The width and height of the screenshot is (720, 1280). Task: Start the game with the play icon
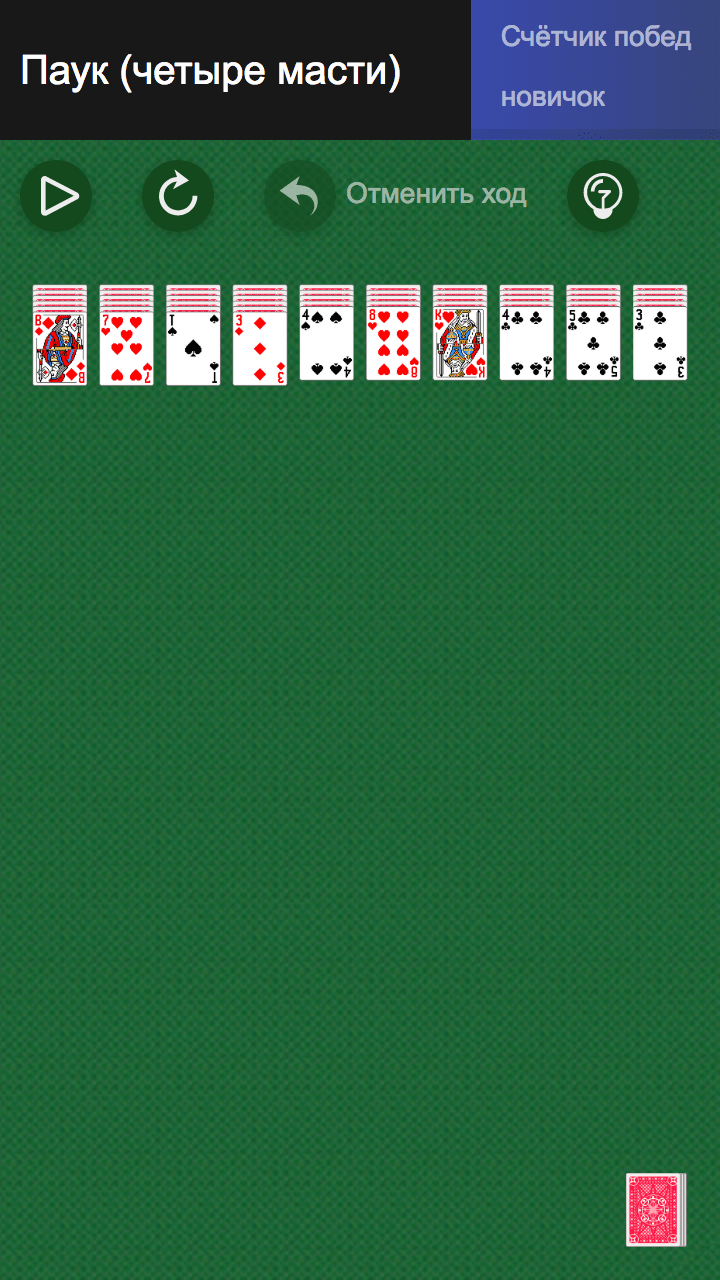coord(56,196)
